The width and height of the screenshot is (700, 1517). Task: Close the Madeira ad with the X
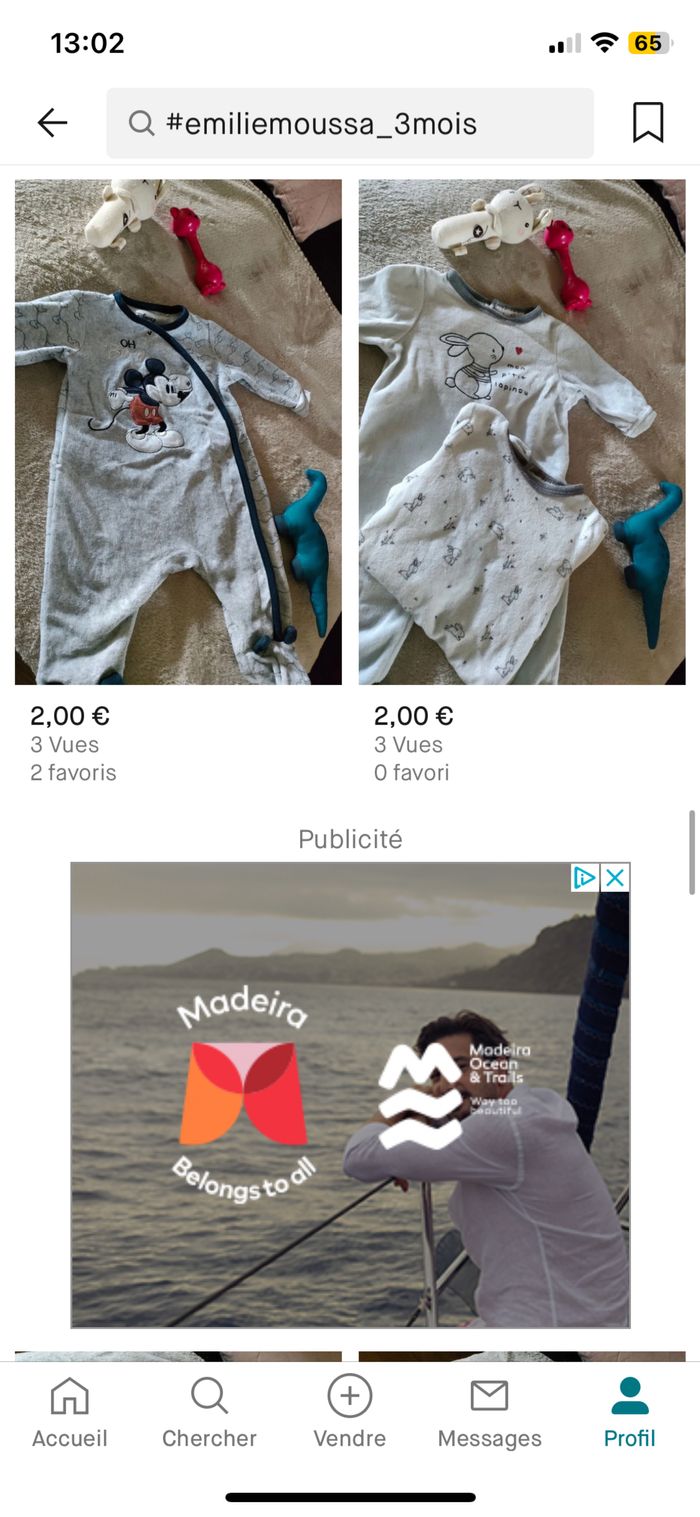tap(615, 878)
